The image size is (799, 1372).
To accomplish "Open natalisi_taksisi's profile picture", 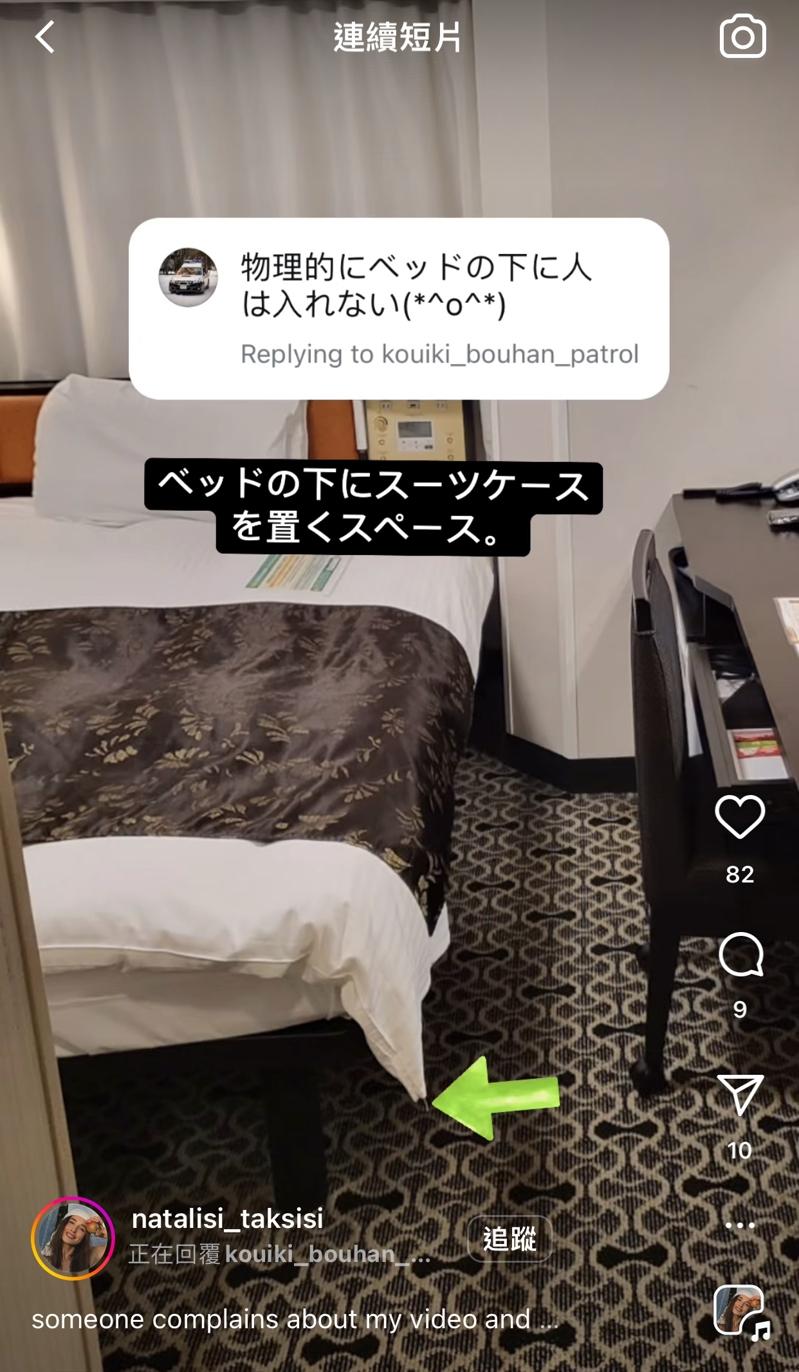I will [x=73, y=1238].
